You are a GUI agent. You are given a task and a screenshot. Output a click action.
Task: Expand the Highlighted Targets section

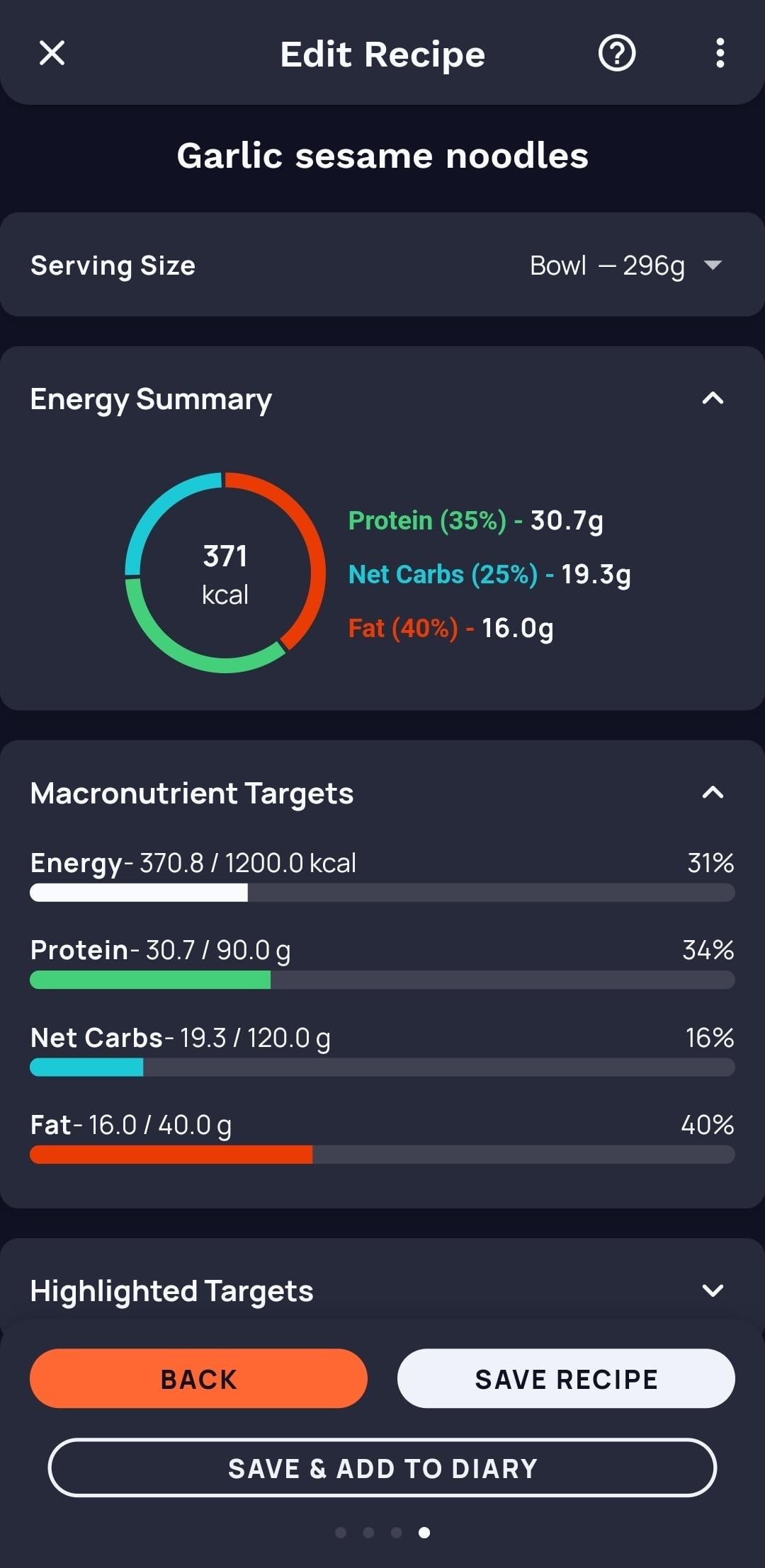(x=713, y=1291)
